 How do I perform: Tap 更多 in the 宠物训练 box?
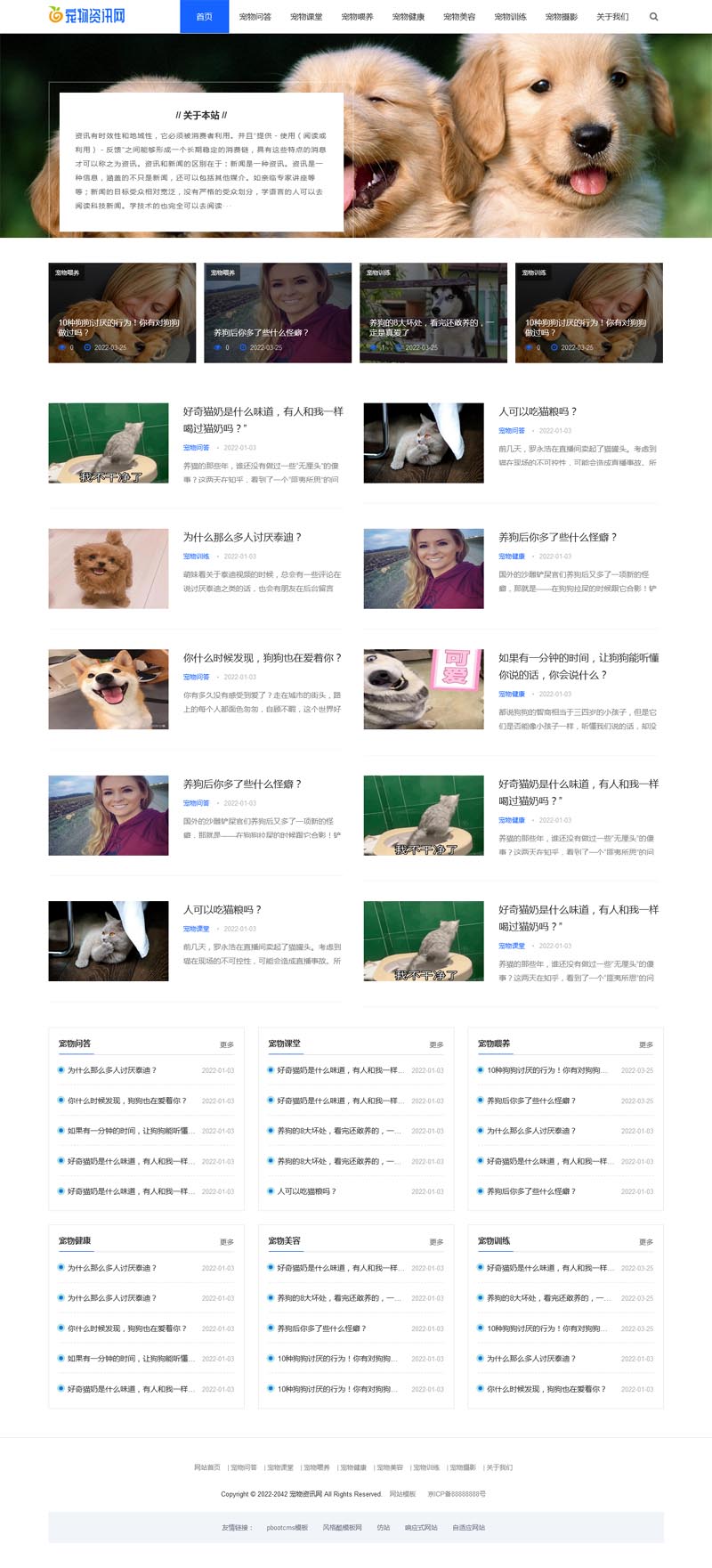646,1241
